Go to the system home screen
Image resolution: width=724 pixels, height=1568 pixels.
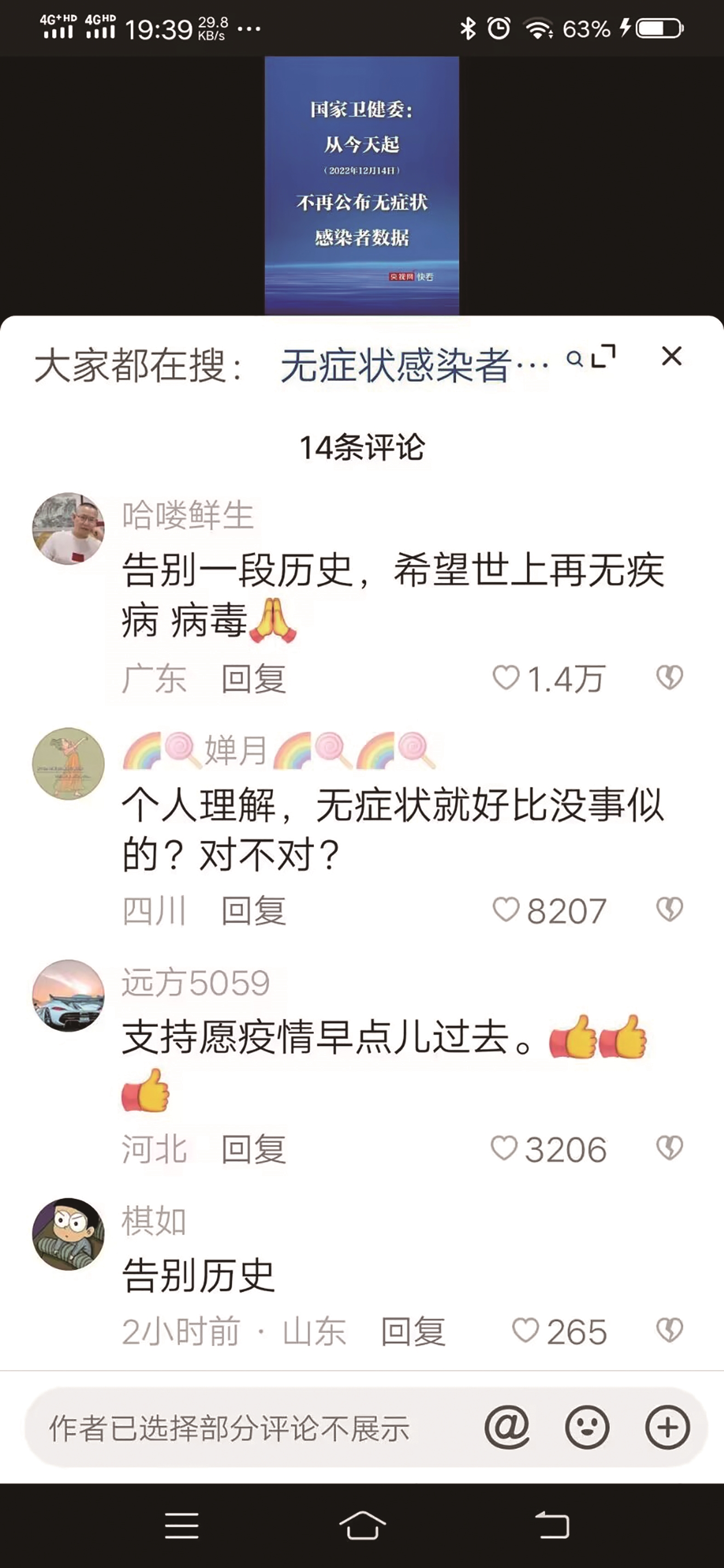pos(362,1525)
